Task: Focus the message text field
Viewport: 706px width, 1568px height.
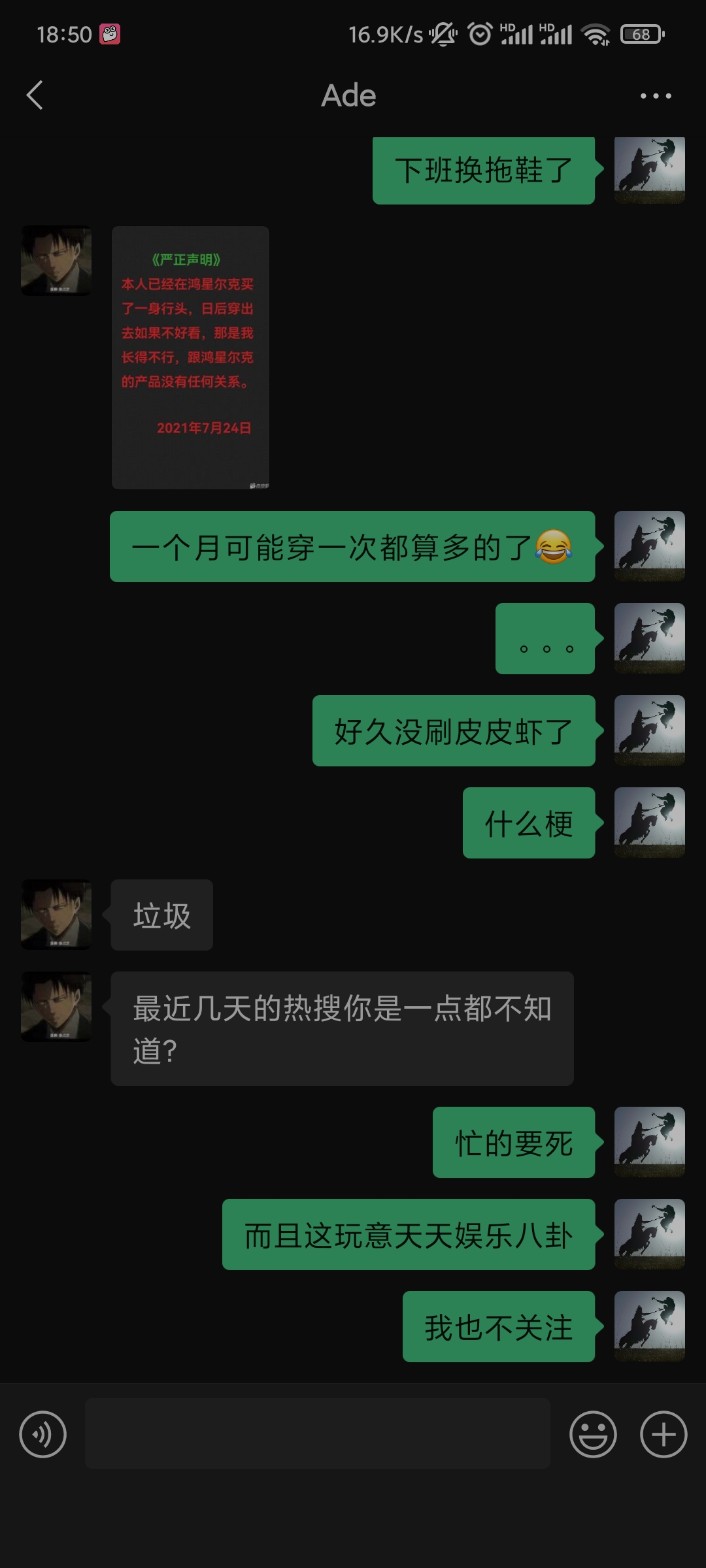Action: click(x=317, y=1434)
